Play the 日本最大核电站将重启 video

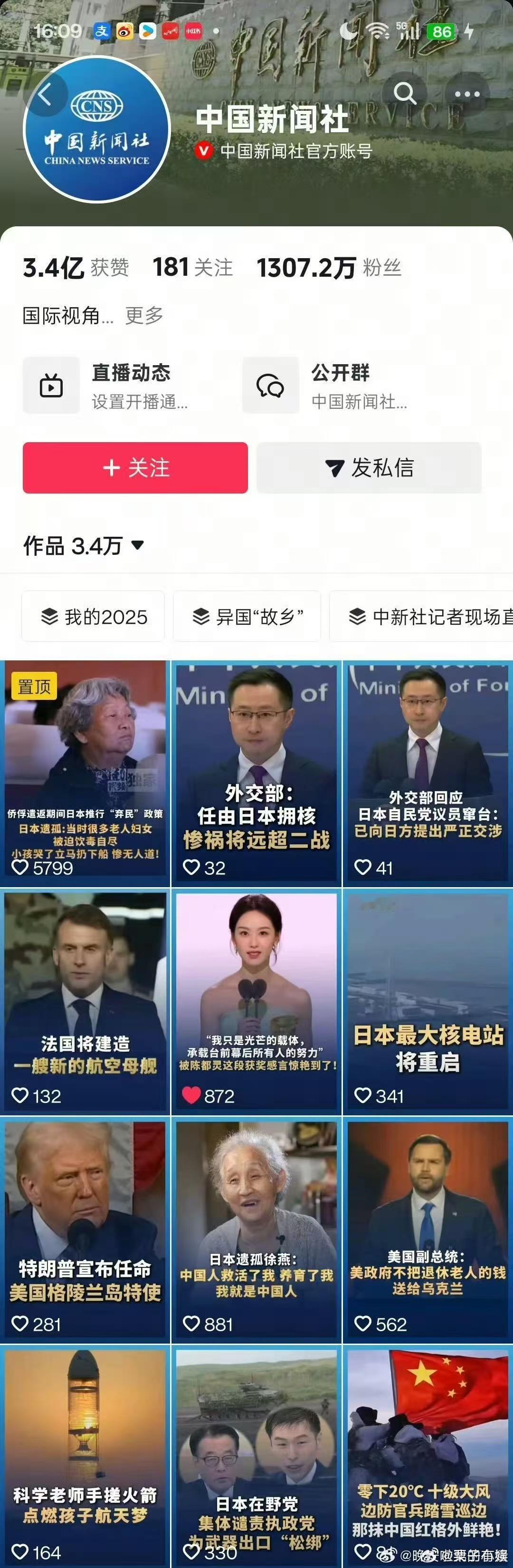pos(427,1001)
